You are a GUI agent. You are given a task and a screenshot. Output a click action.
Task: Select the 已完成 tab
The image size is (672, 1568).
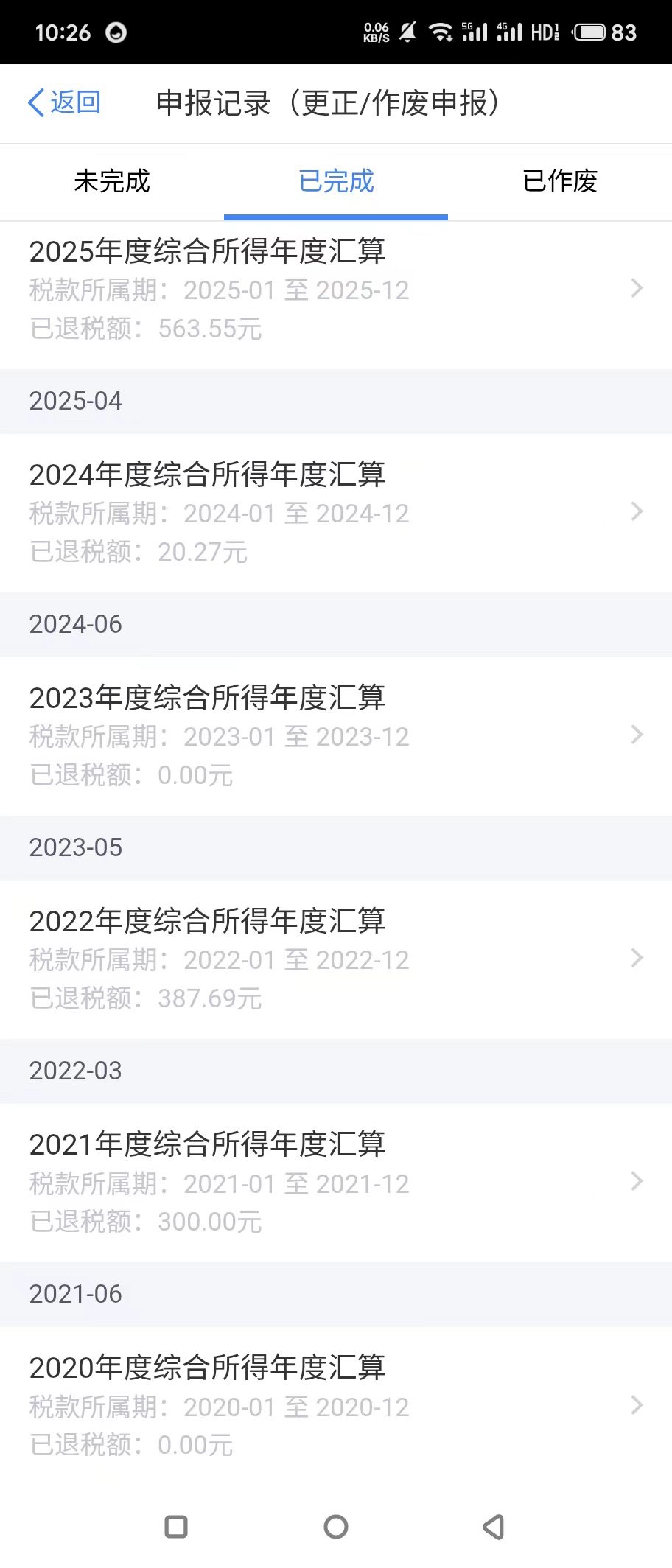336,181
